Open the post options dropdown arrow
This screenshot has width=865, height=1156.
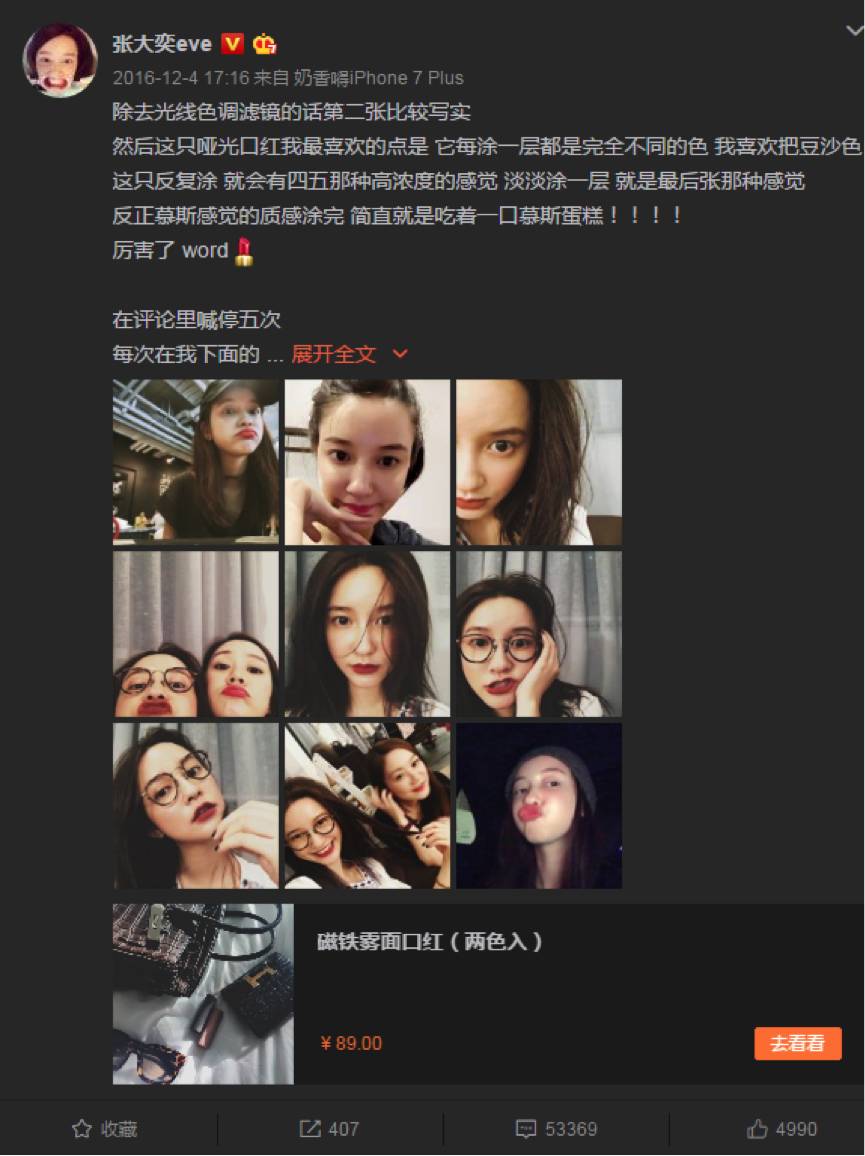853,32
